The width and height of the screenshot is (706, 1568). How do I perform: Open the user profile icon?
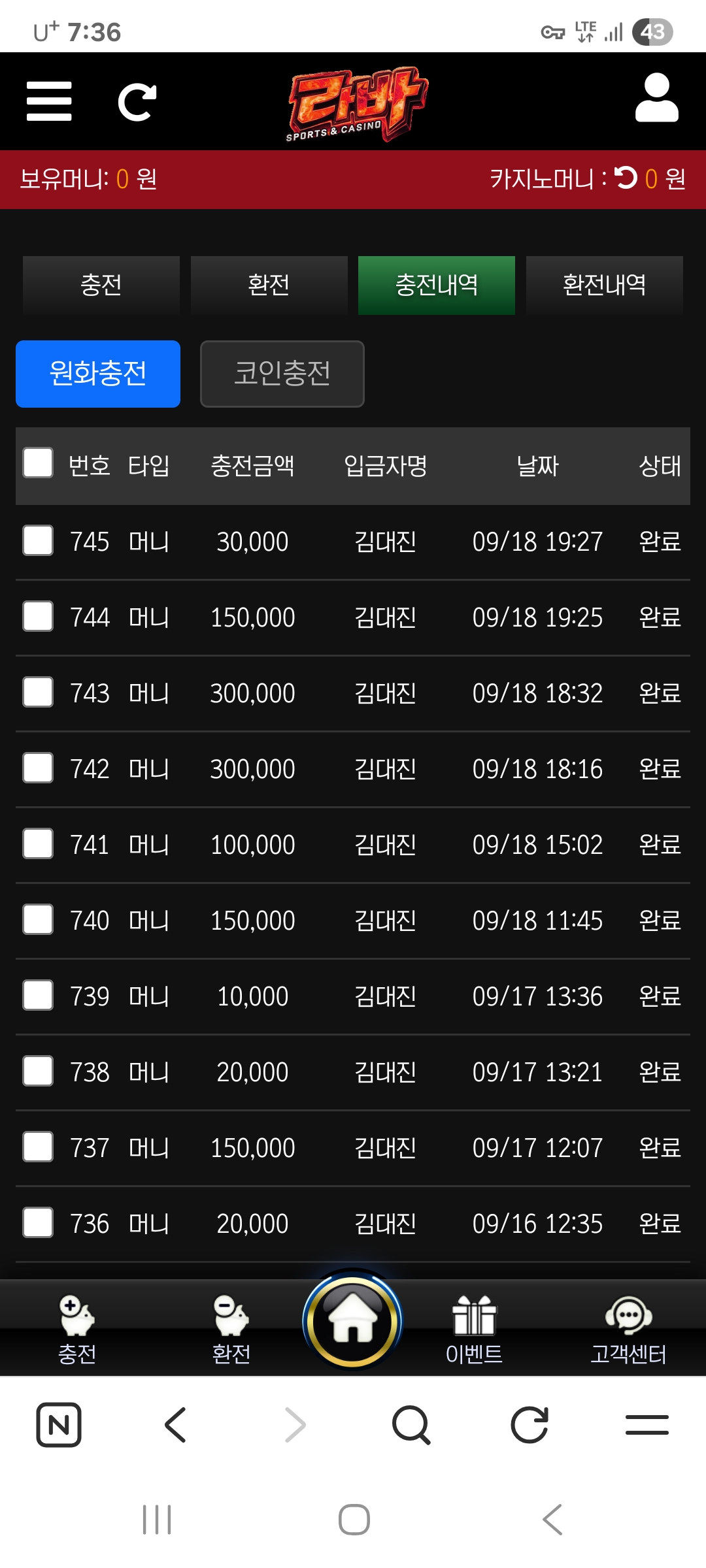[x=657, y=98]
